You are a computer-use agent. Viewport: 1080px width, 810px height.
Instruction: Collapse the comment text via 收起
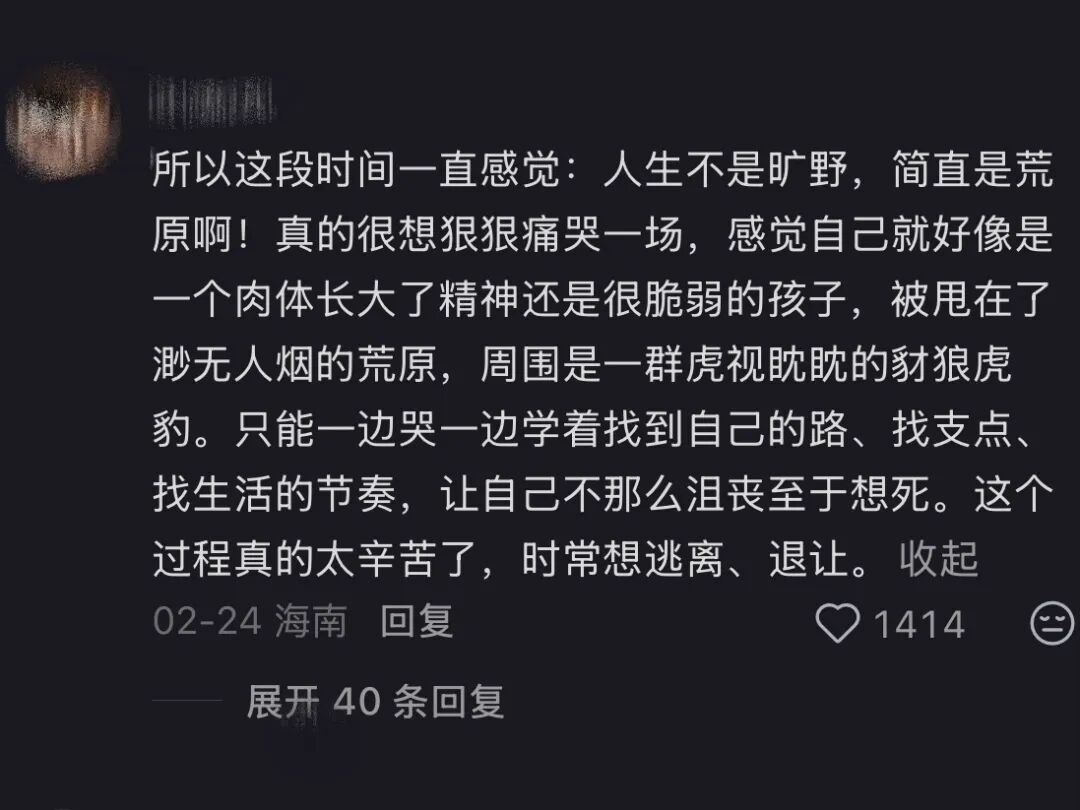point(938,559)
